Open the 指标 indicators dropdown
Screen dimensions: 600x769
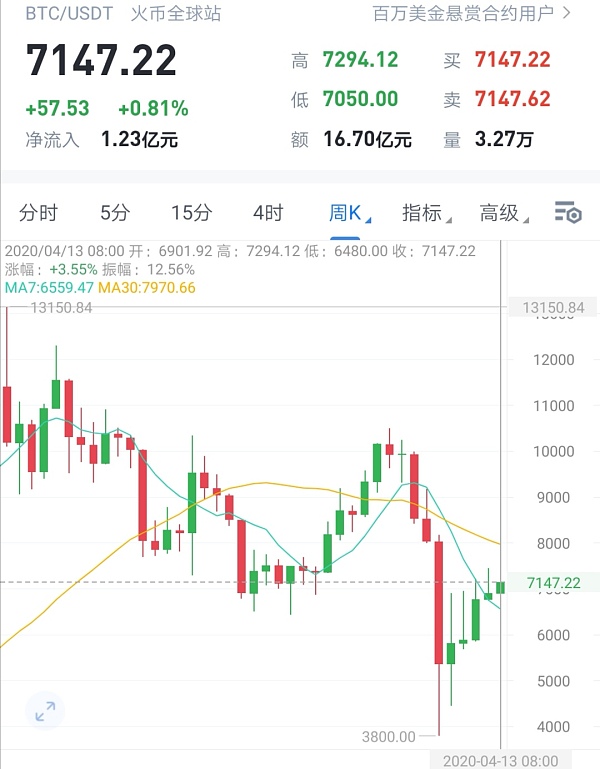click(427, 212)
